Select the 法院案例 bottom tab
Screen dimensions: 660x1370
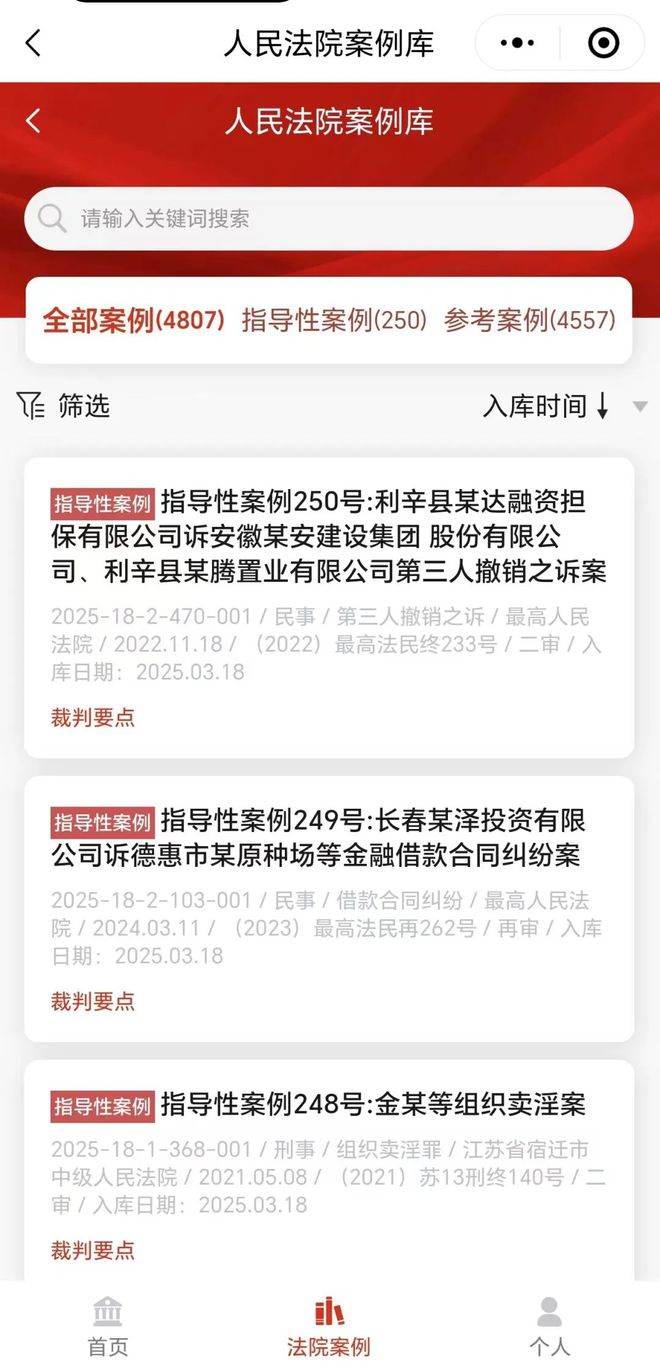(328, 1326)
